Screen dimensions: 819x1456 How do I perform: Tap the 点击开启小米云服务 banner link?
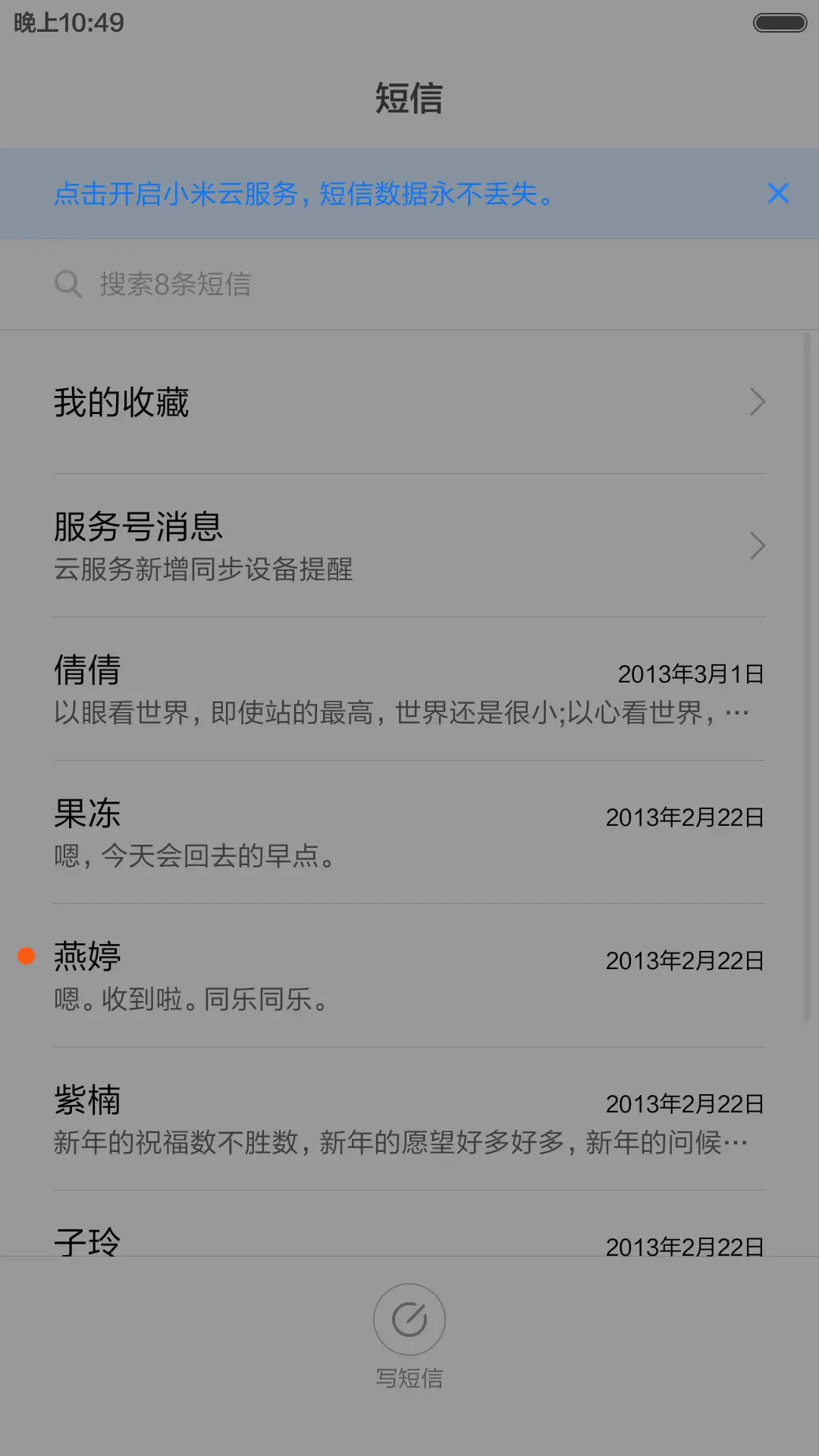point(303,194)
